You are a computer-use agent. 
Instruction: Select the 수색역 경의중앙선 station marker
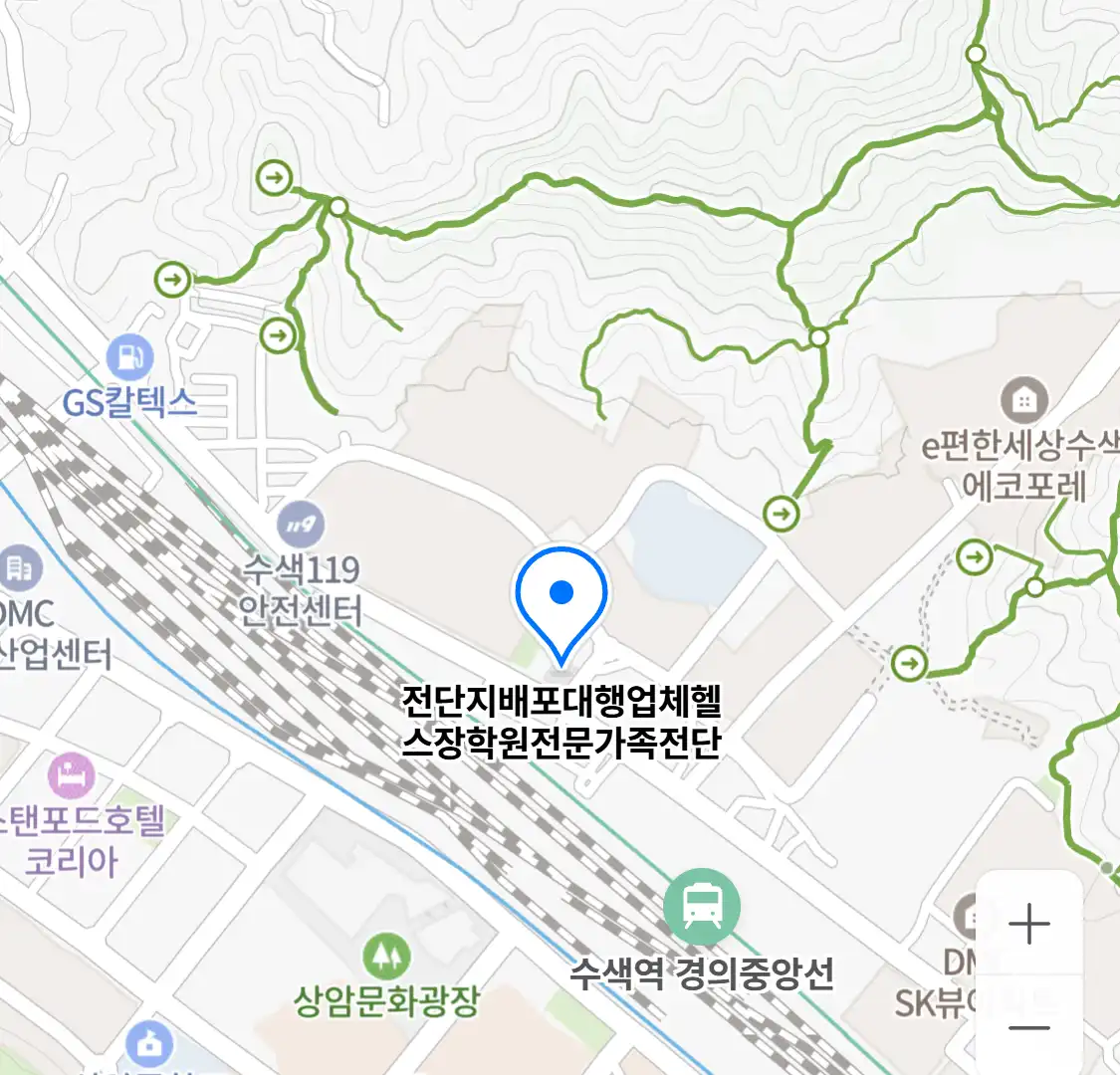click(702, 907)
